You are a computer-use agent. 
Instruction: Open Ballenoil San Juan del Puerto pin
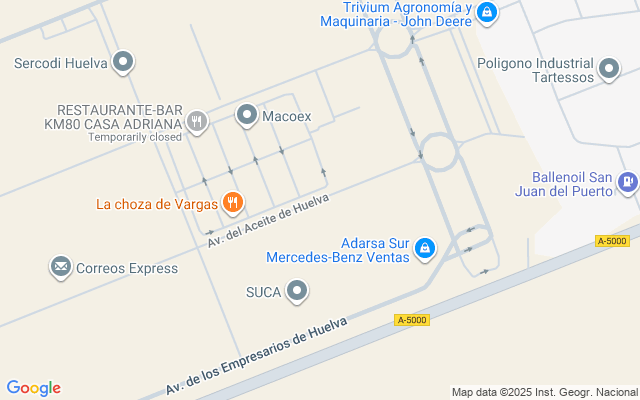[627, 182]
